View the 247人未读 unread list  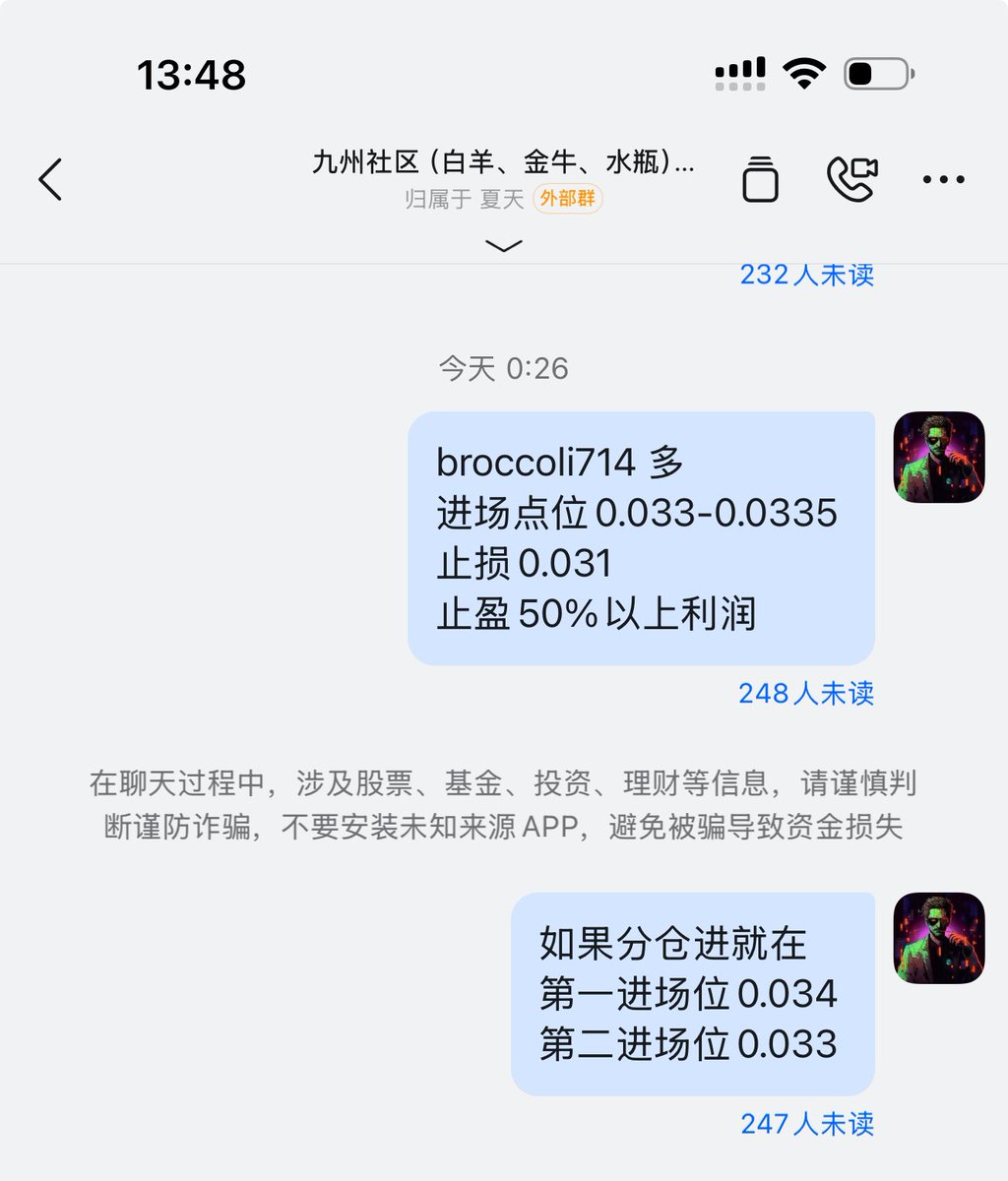807,1123
